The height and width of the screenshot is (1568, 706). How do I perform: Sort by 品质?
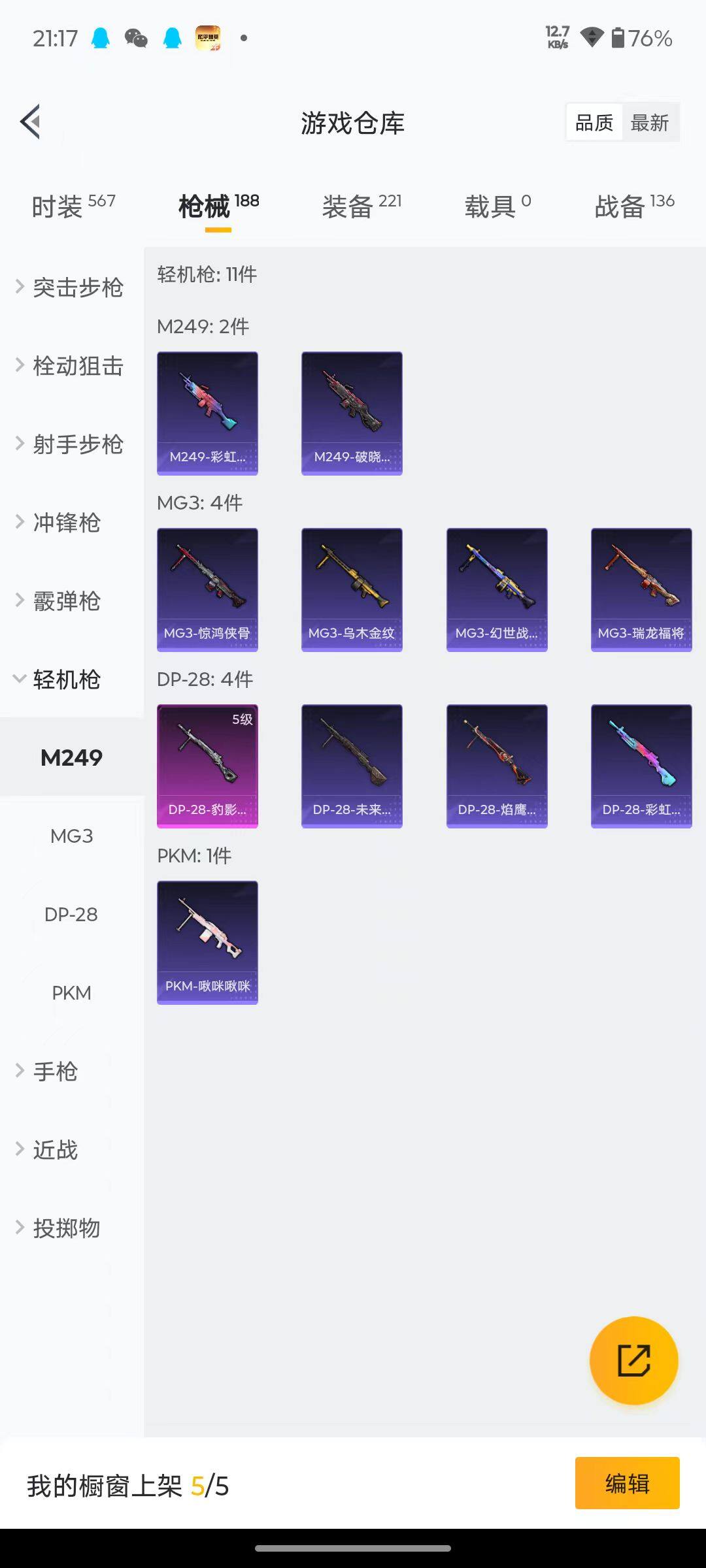(x=594, y=122)
